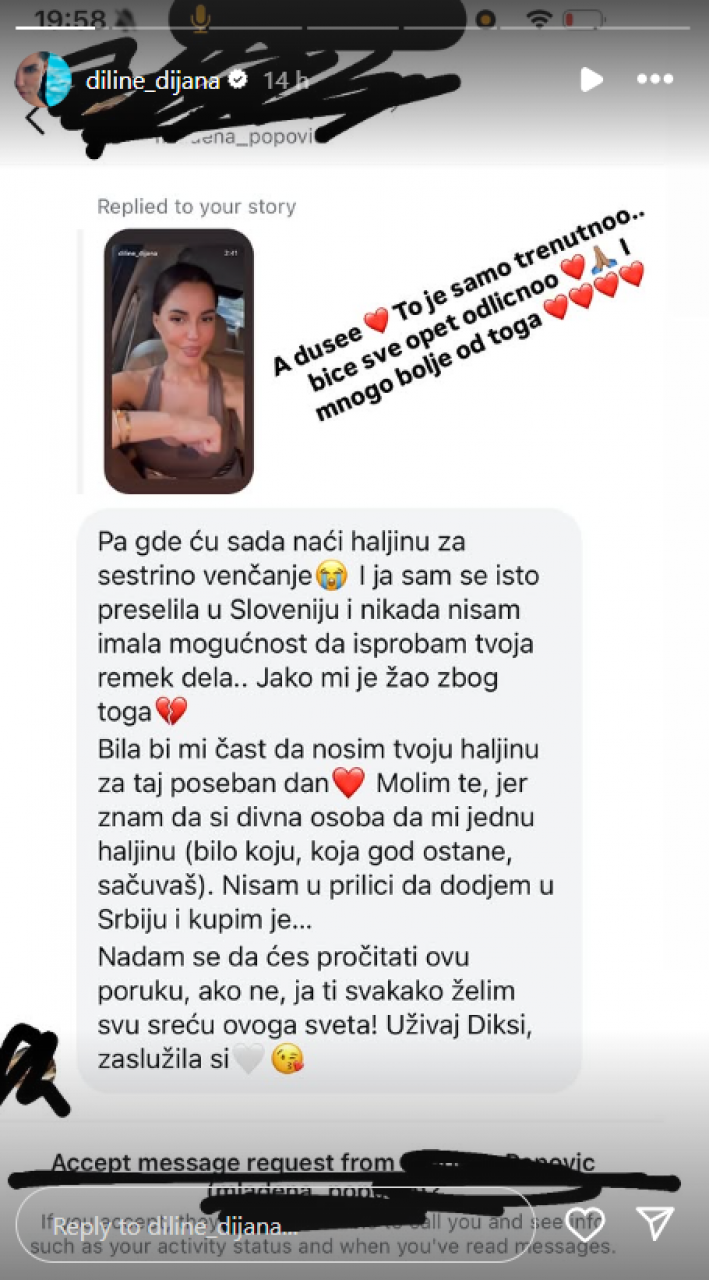Open the three-dot story options menu
This screenshot has height=1280, width=709.
click(x=655, y=80)
